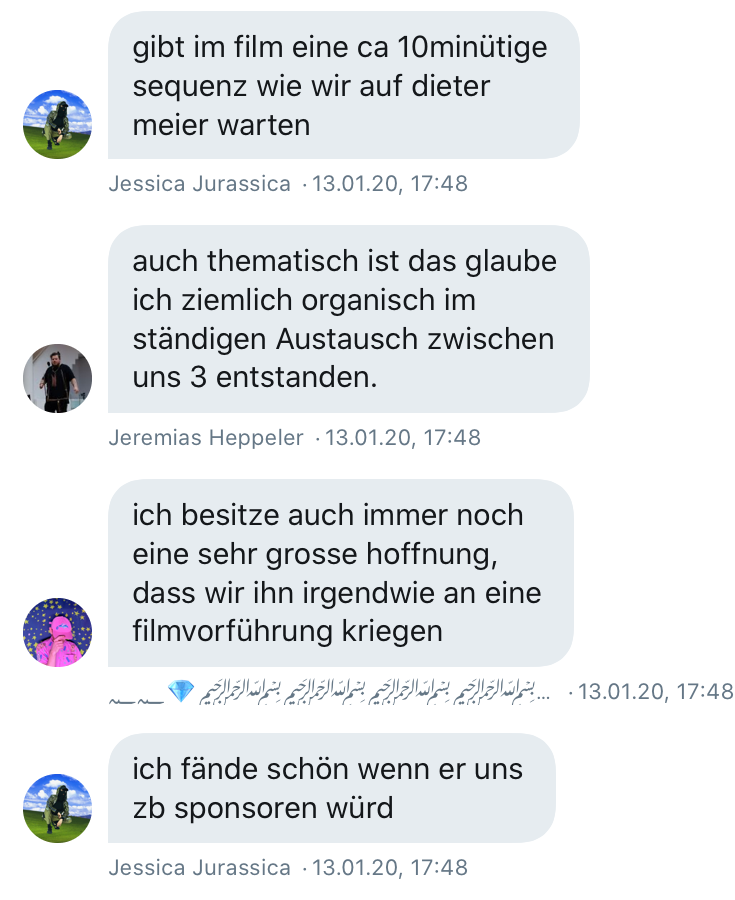This screenshot has width=735, height=900.
Task: Open avatar beside the 'filmvorführung kriegen' message
Action: tap(57, 632)
